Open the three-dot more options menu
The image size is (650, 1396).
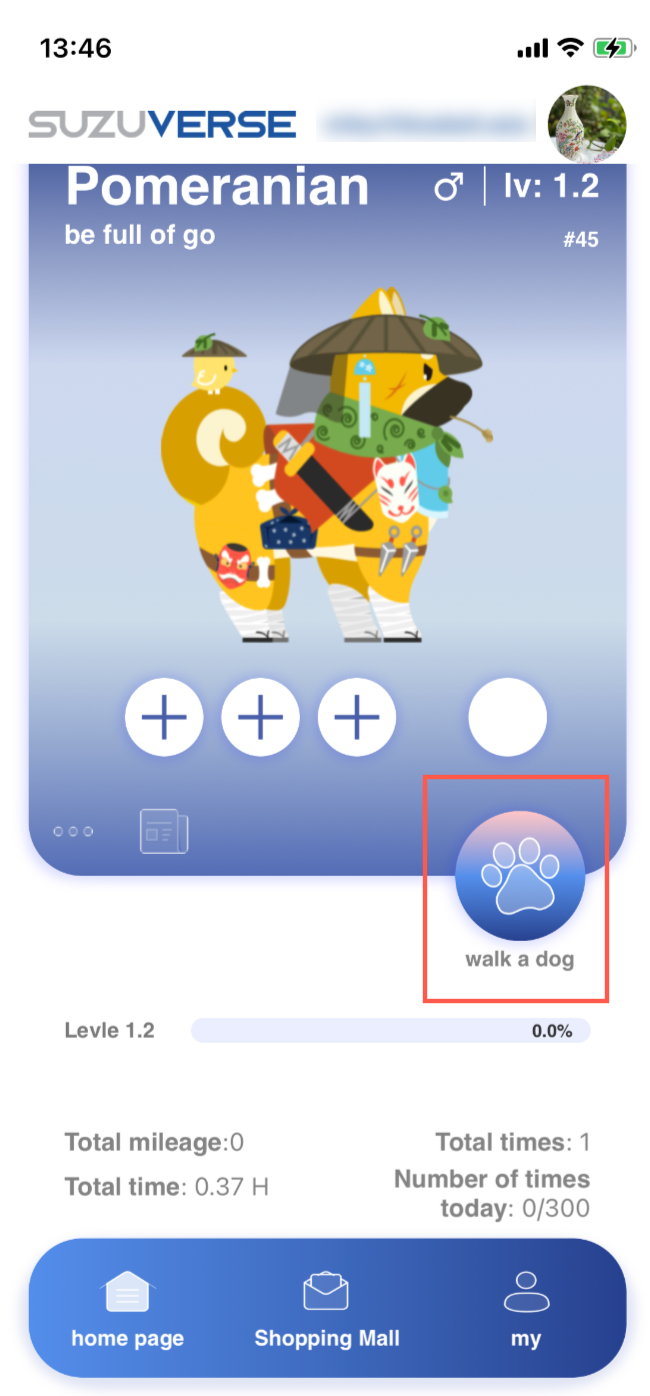73,832
